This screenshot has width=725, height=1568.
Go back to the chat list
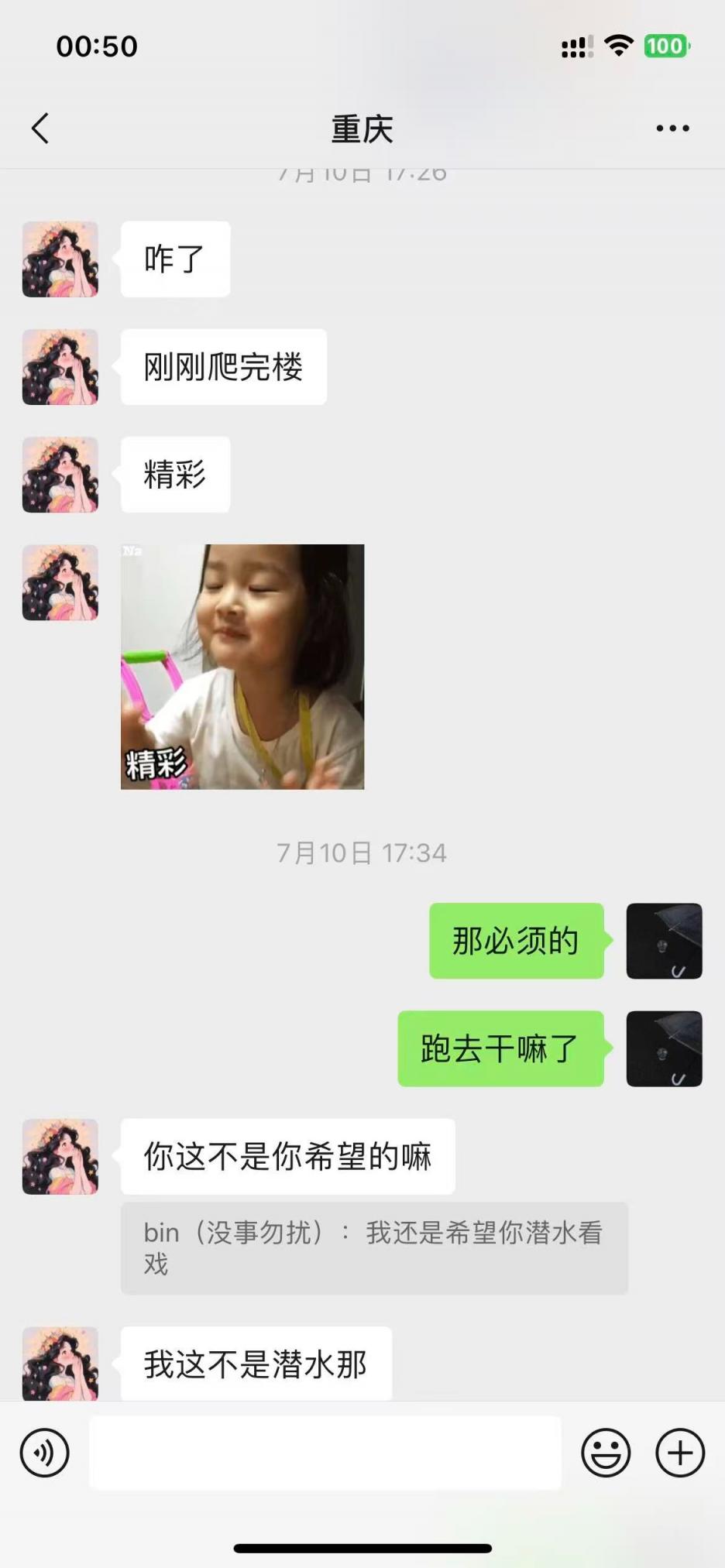[x=40, y=129]
